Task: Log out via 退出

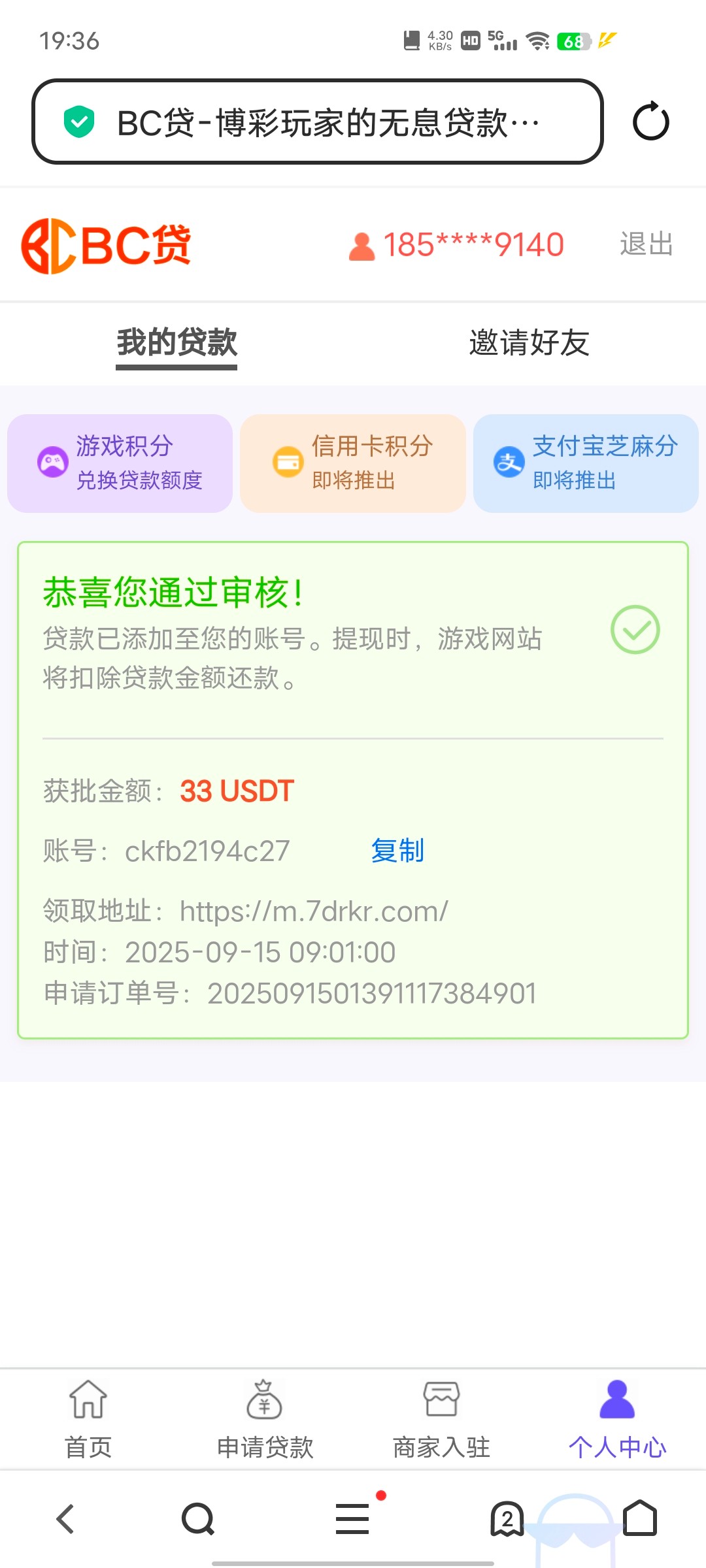Action: pos(646,244)
